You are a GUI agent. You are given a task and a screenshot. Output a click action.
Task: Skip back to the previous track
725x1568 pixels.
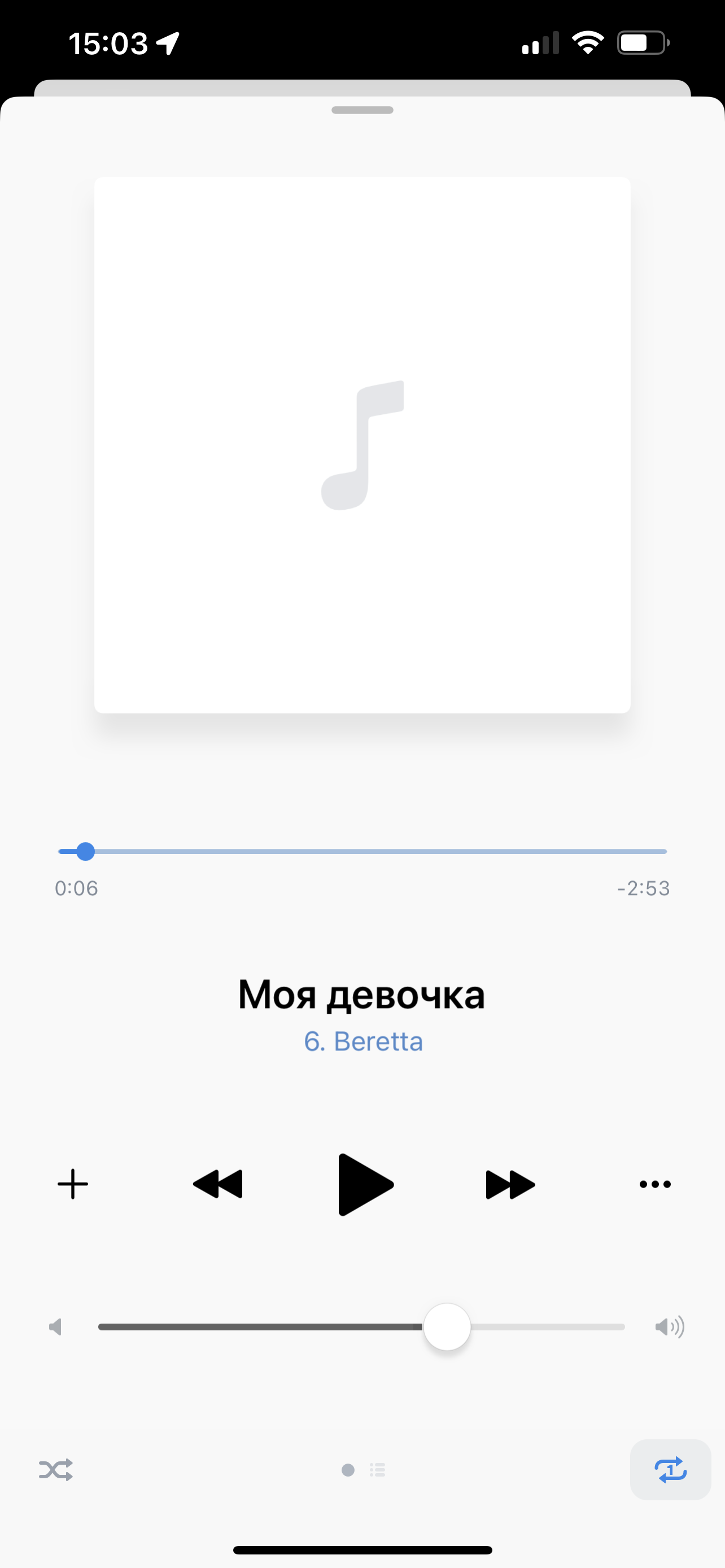point(218,1184)
